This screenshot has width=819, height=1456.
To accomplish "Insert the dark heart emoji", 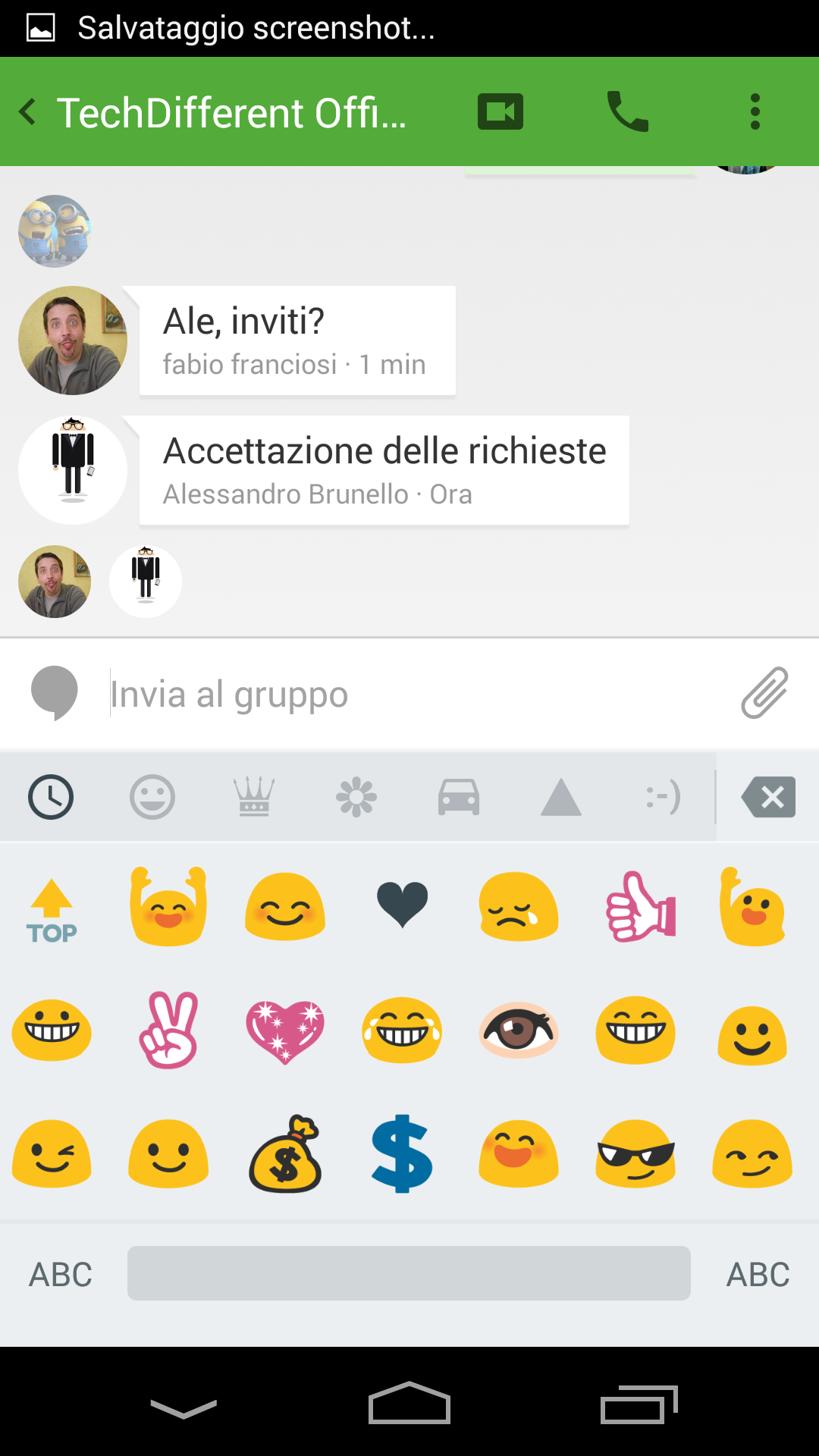I will pyautogui.click(x=402, y=905).
